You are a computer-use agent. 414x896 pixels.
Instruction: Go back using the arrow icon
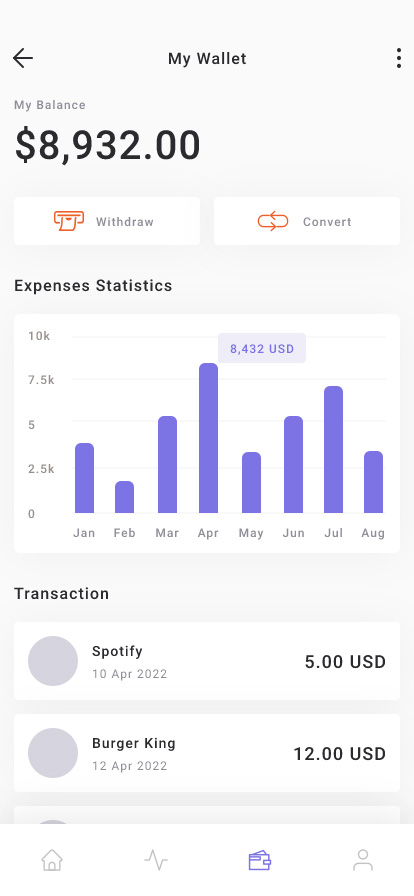coord(23,58)
